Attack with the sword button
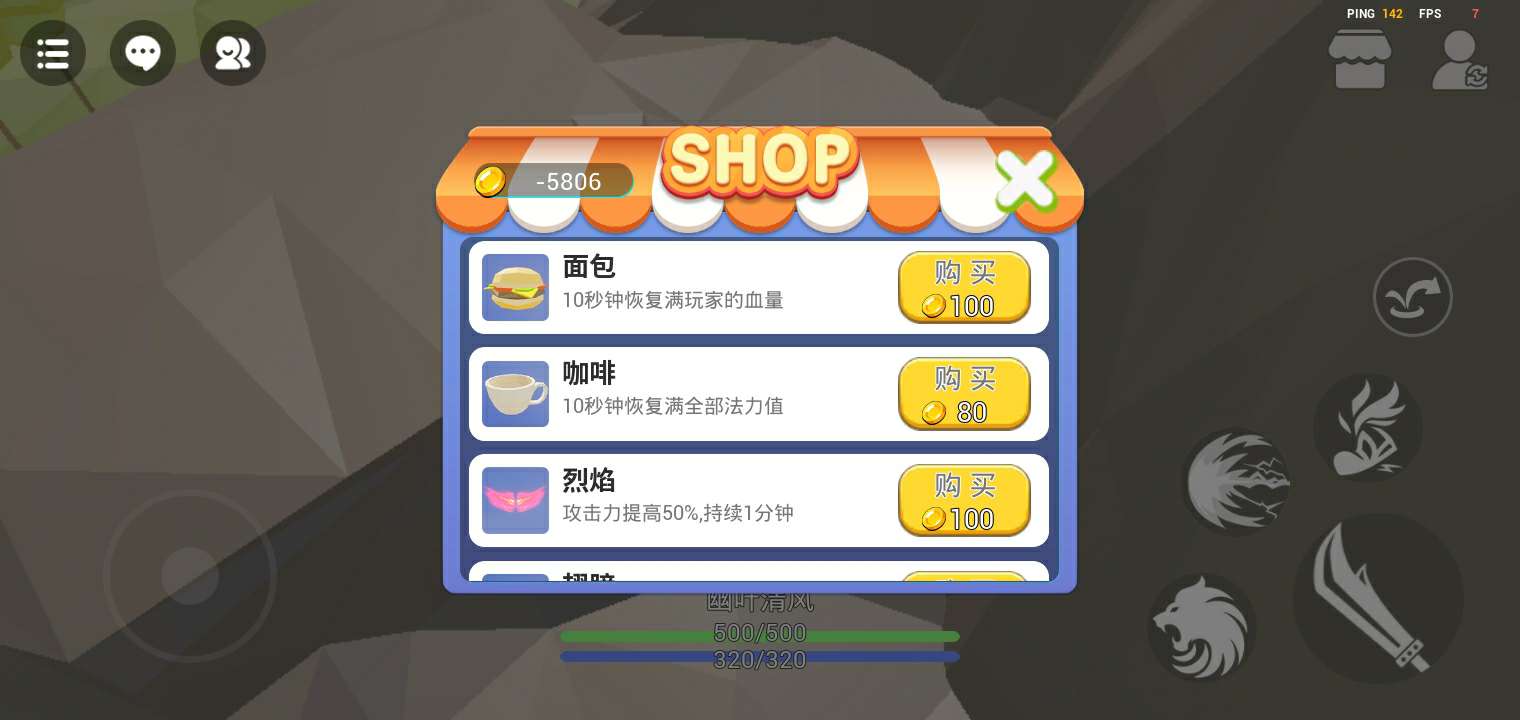 tap(1378, 598)
